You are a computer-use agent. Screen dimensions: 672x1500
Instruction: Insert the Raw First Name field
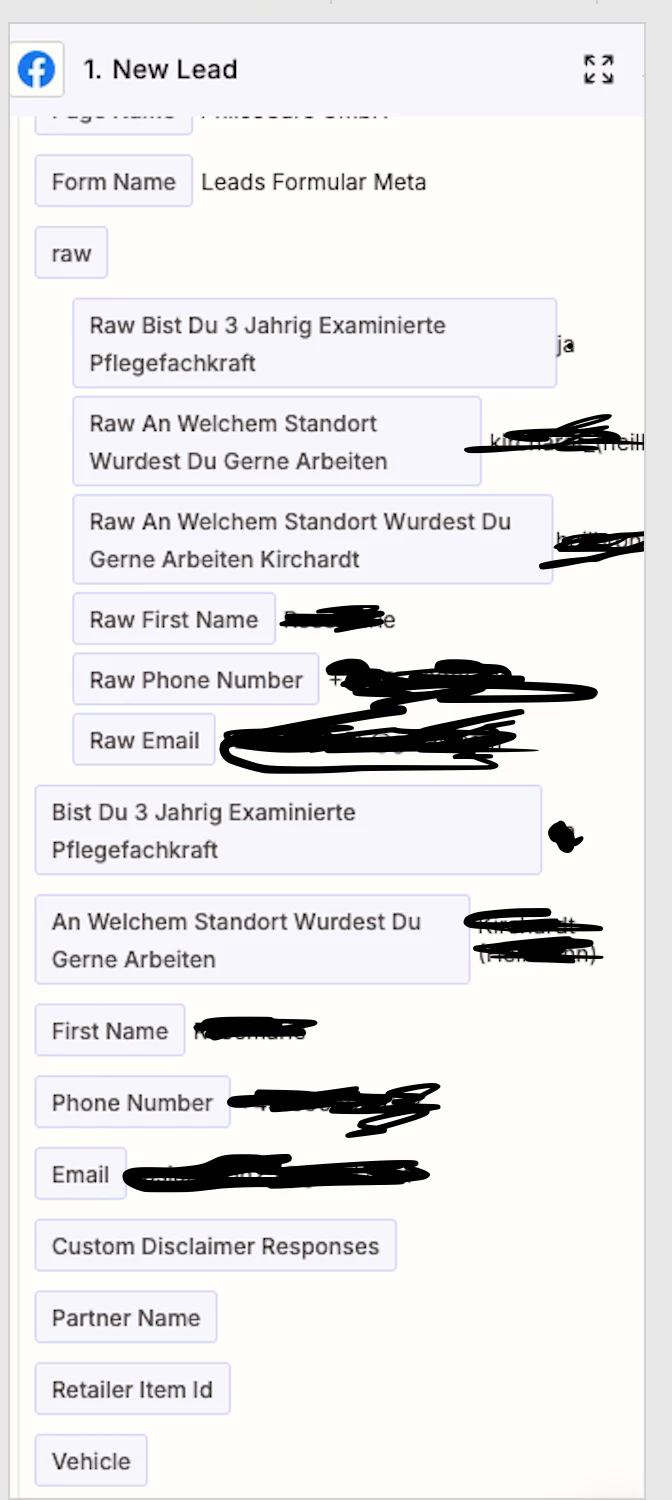174,619
